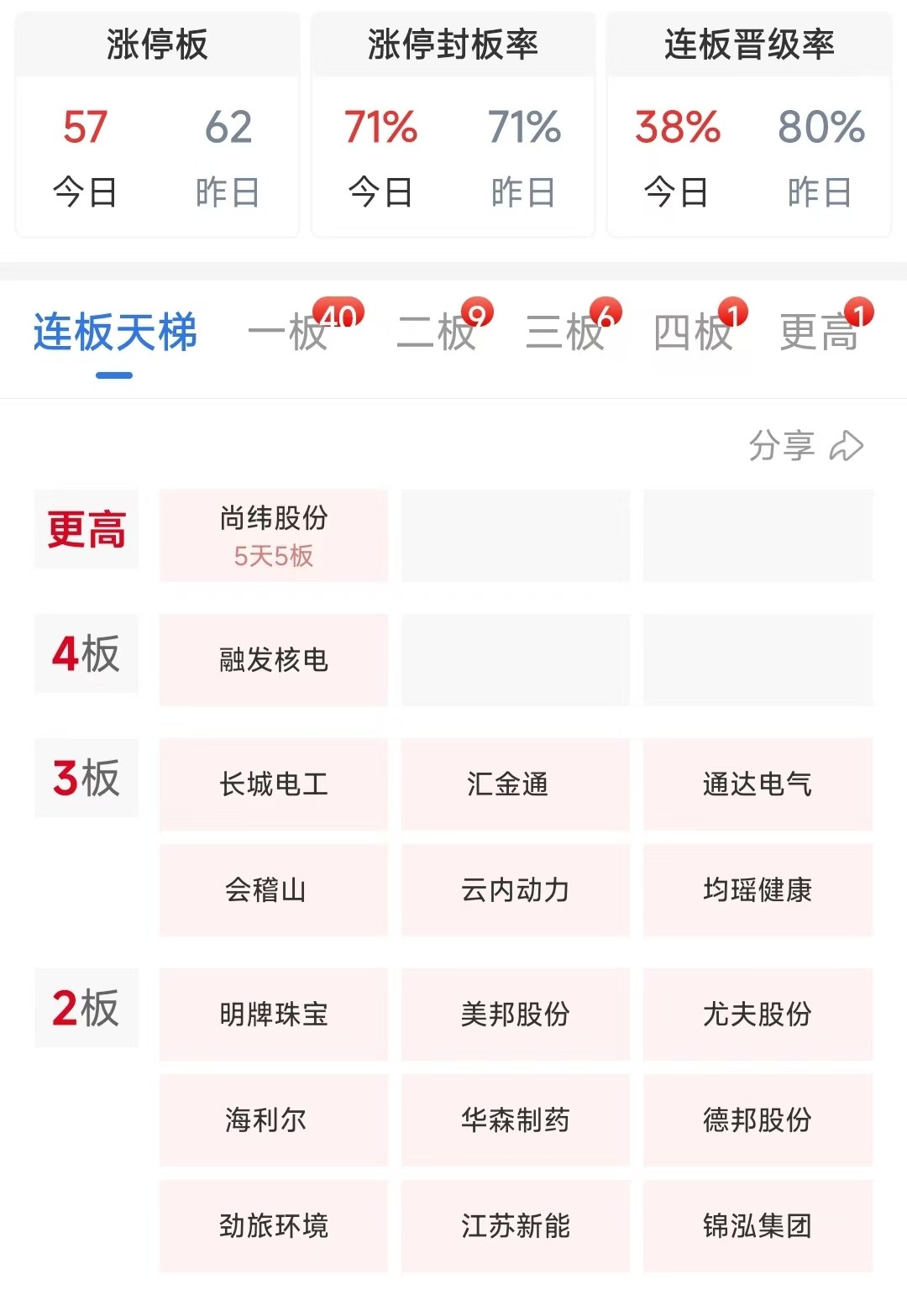Select the 均瑶健康 stock card
907x1316 pixels.
[758, 890]
